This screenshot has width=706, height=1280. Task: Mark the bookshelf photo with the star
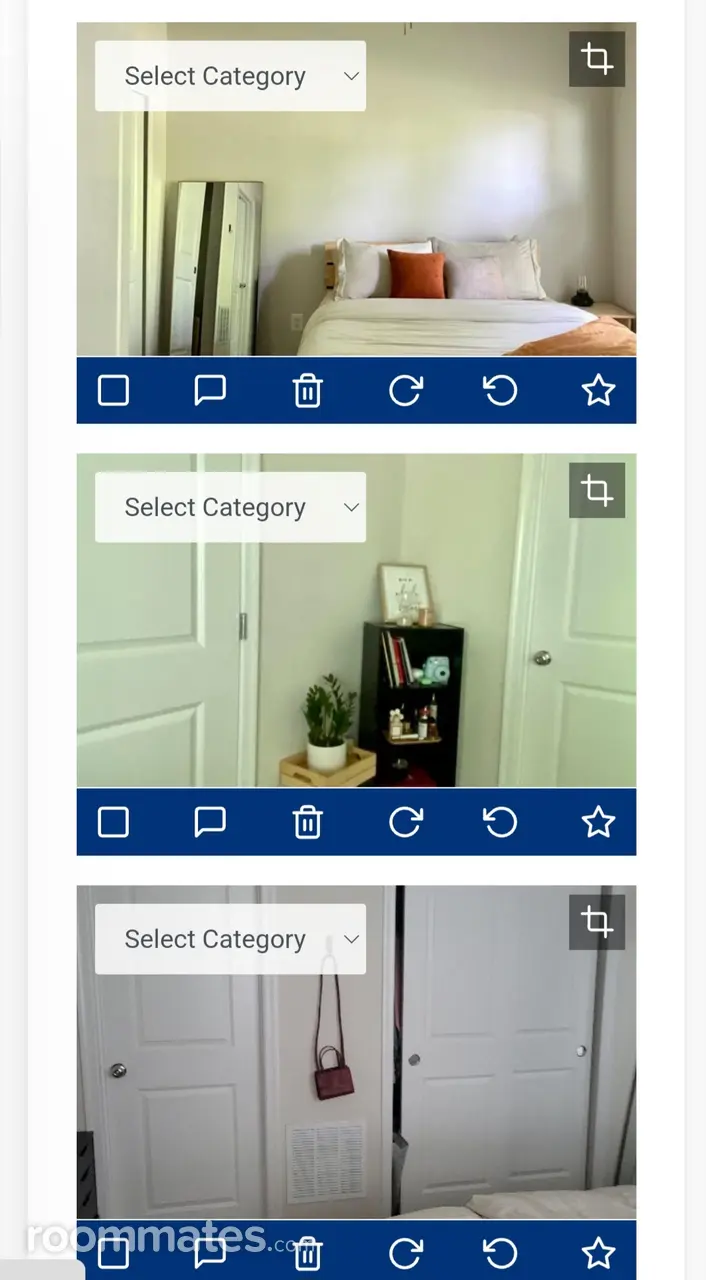click(598, 822)
